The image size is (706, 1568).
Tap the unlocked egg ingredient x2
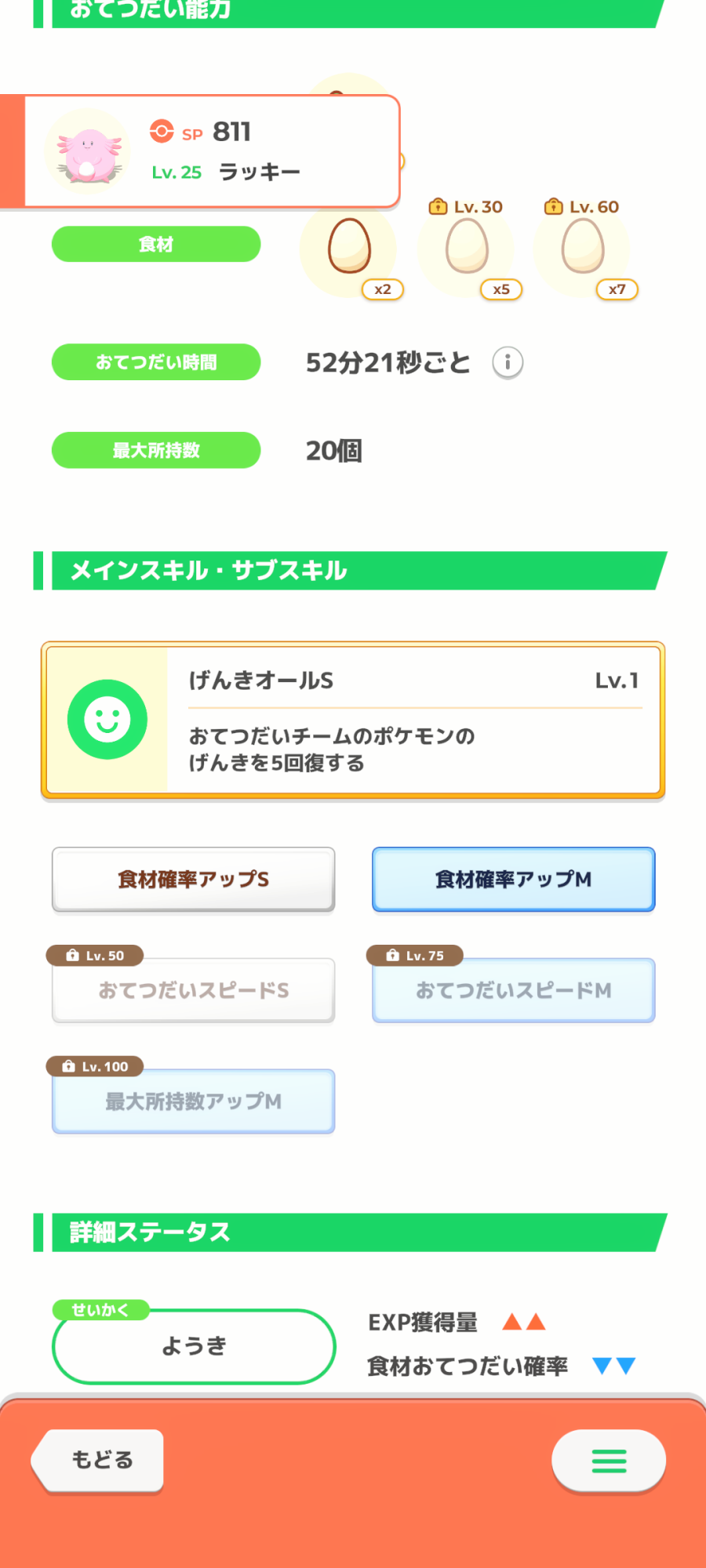(349, 247)
